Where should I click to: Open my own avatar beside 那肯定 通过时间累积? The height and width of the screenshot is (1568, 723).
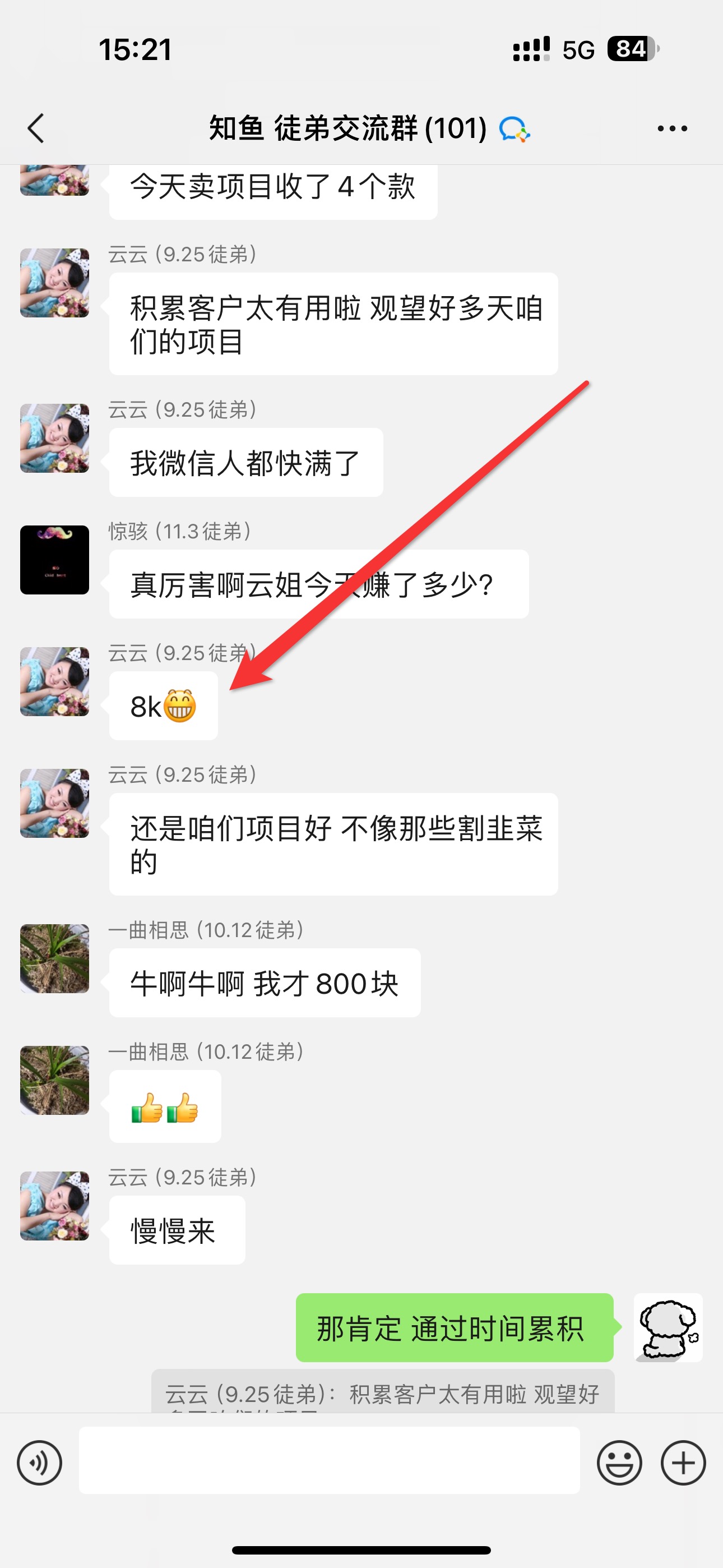(x=668, y=1327)
